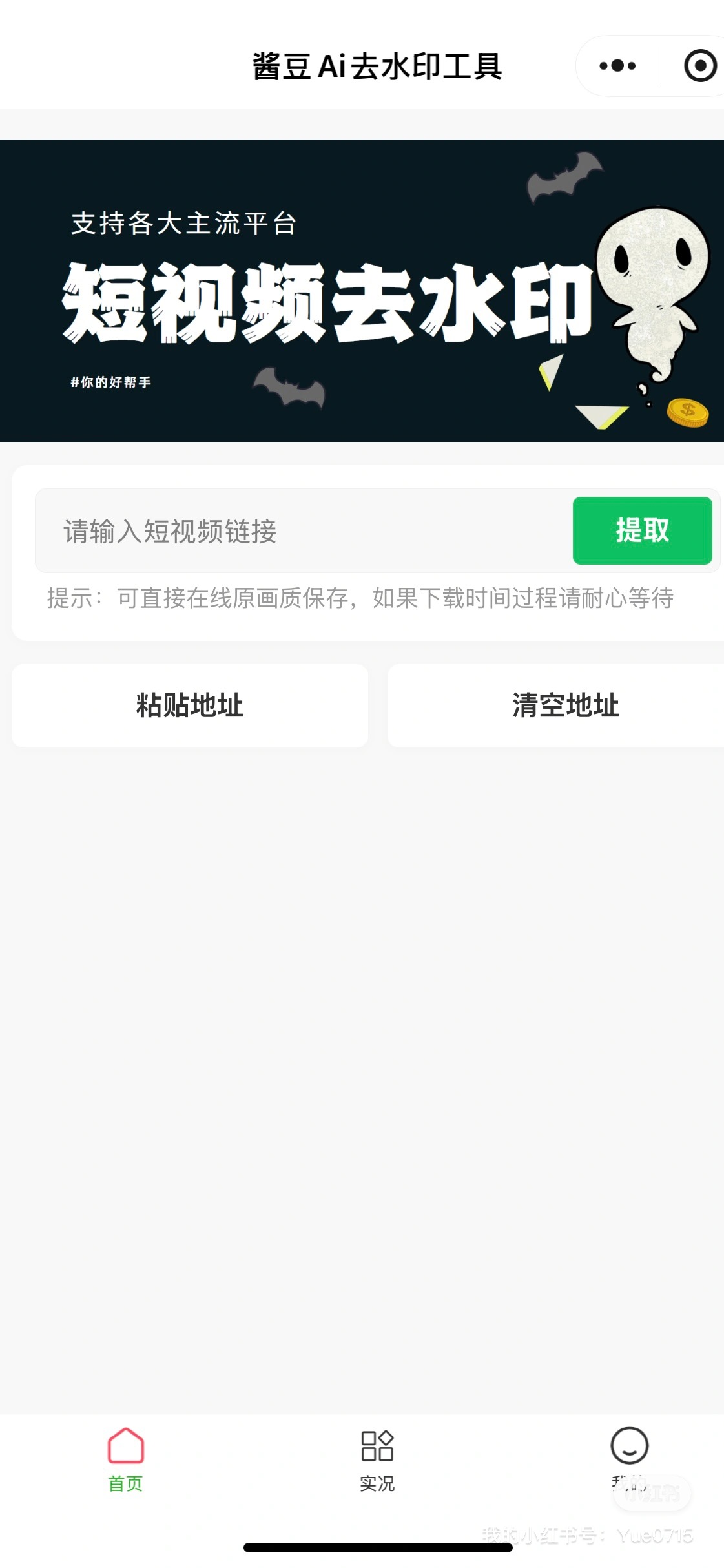
Task: Paste address with 粘贴地址 button
Action: [x=190, y=706]
